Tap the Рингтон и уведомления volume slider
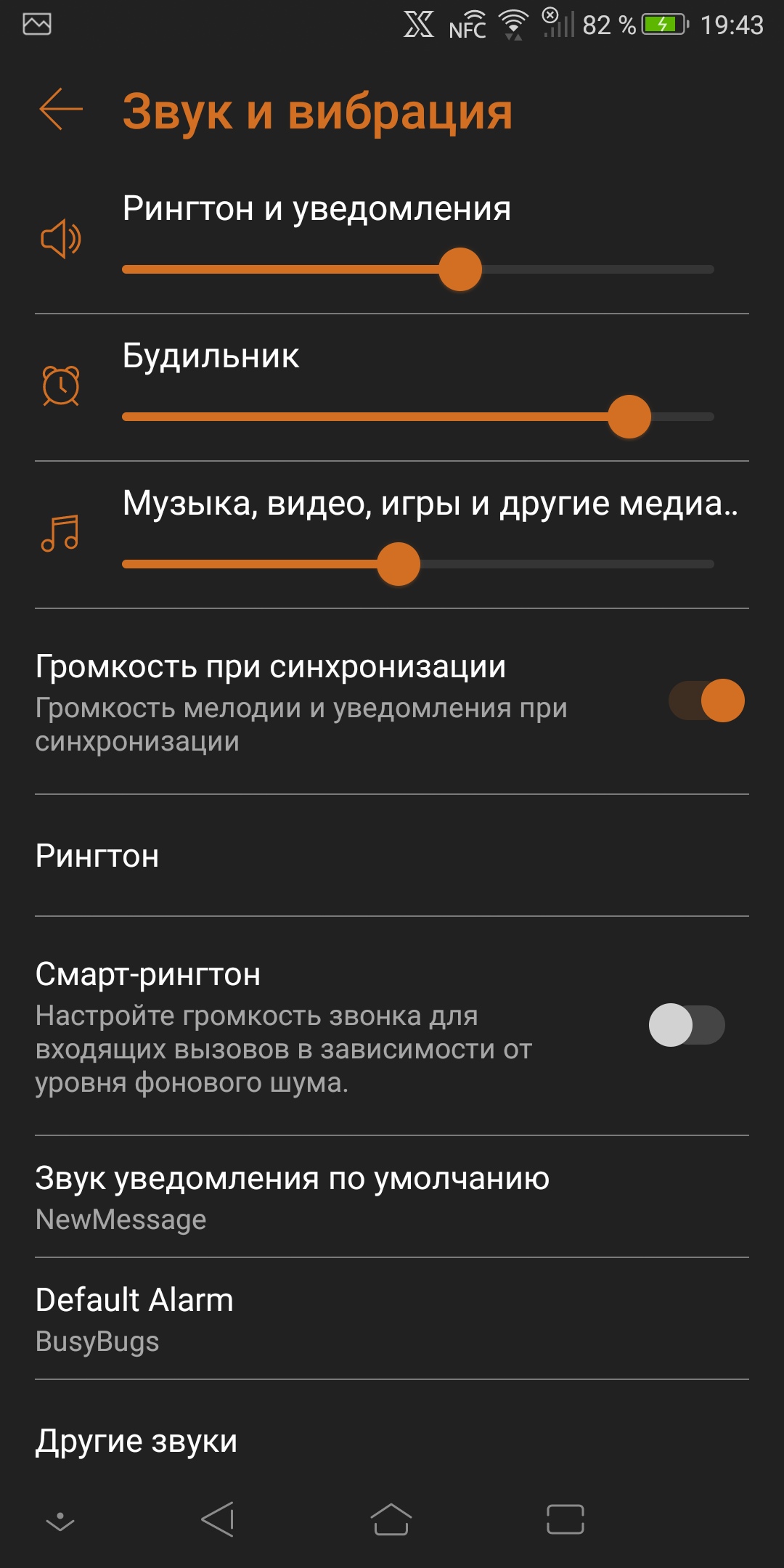This screenshot has height=1568, width=784. point(460,269)
